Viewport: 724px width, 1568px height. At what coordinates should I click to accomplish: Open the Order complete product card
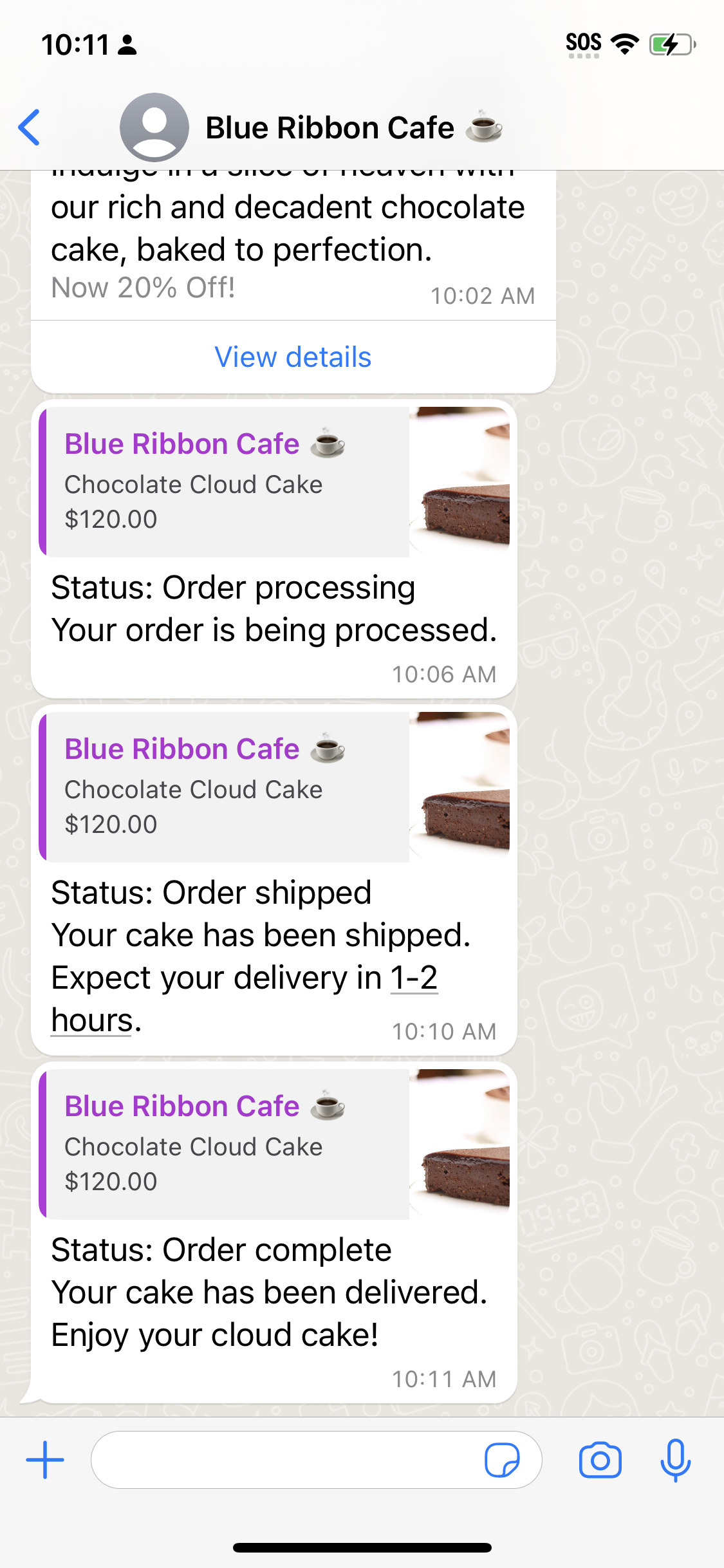[275, 1144]
